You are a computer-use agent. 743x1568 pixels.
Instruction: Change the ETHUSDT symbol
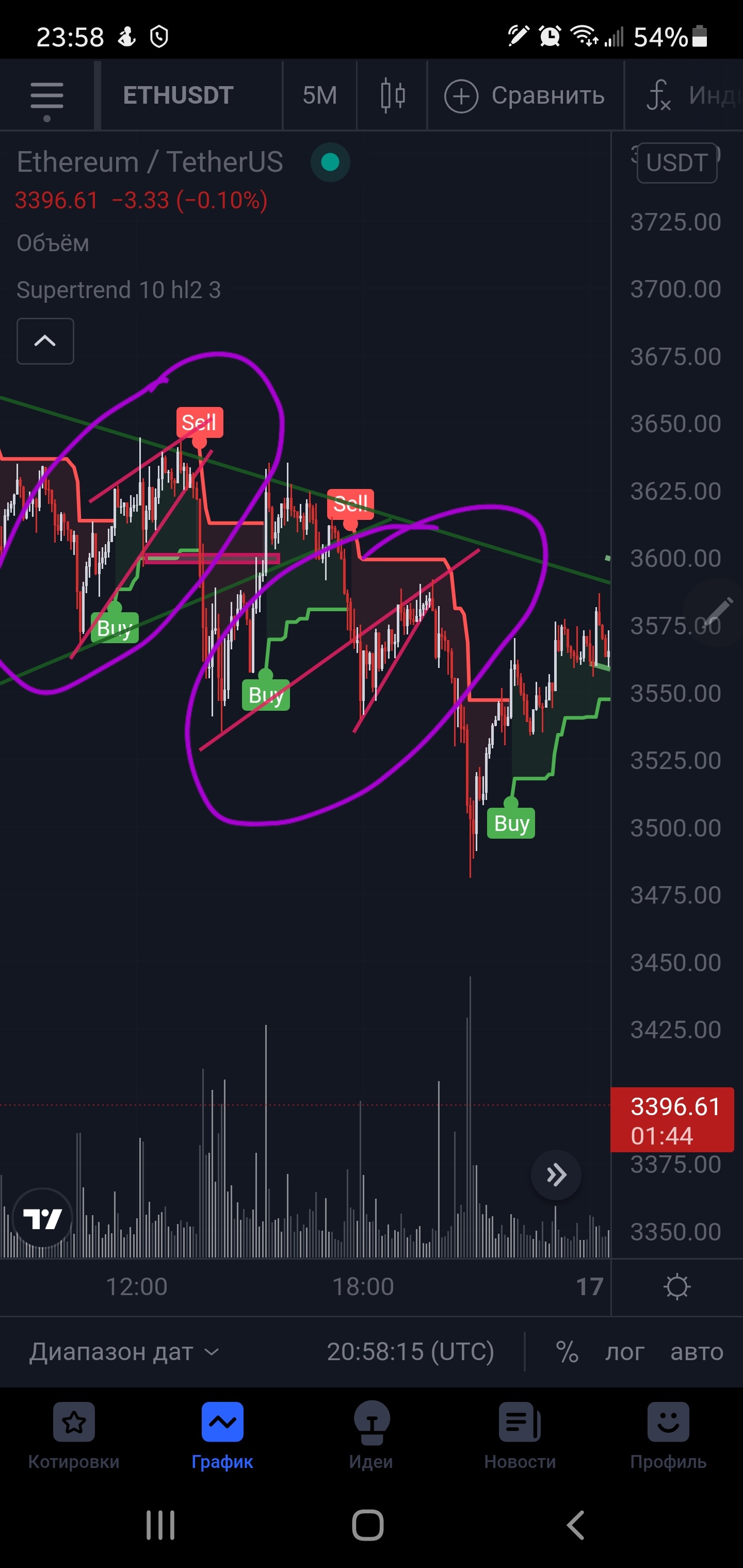[179, 95]
